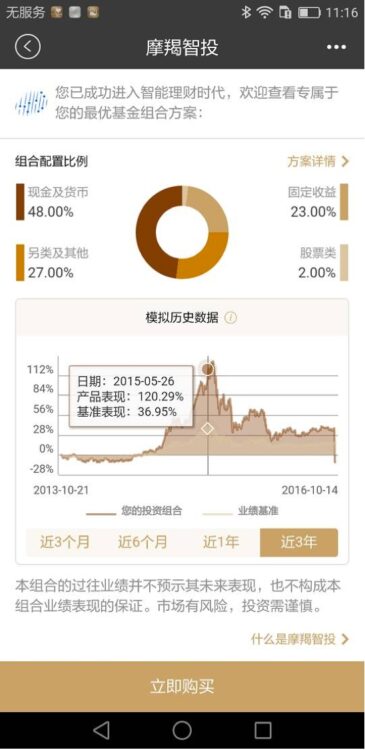Tap 立即购买 to buy now
Viewport: 365px width, 750px height.
(182, 686)
